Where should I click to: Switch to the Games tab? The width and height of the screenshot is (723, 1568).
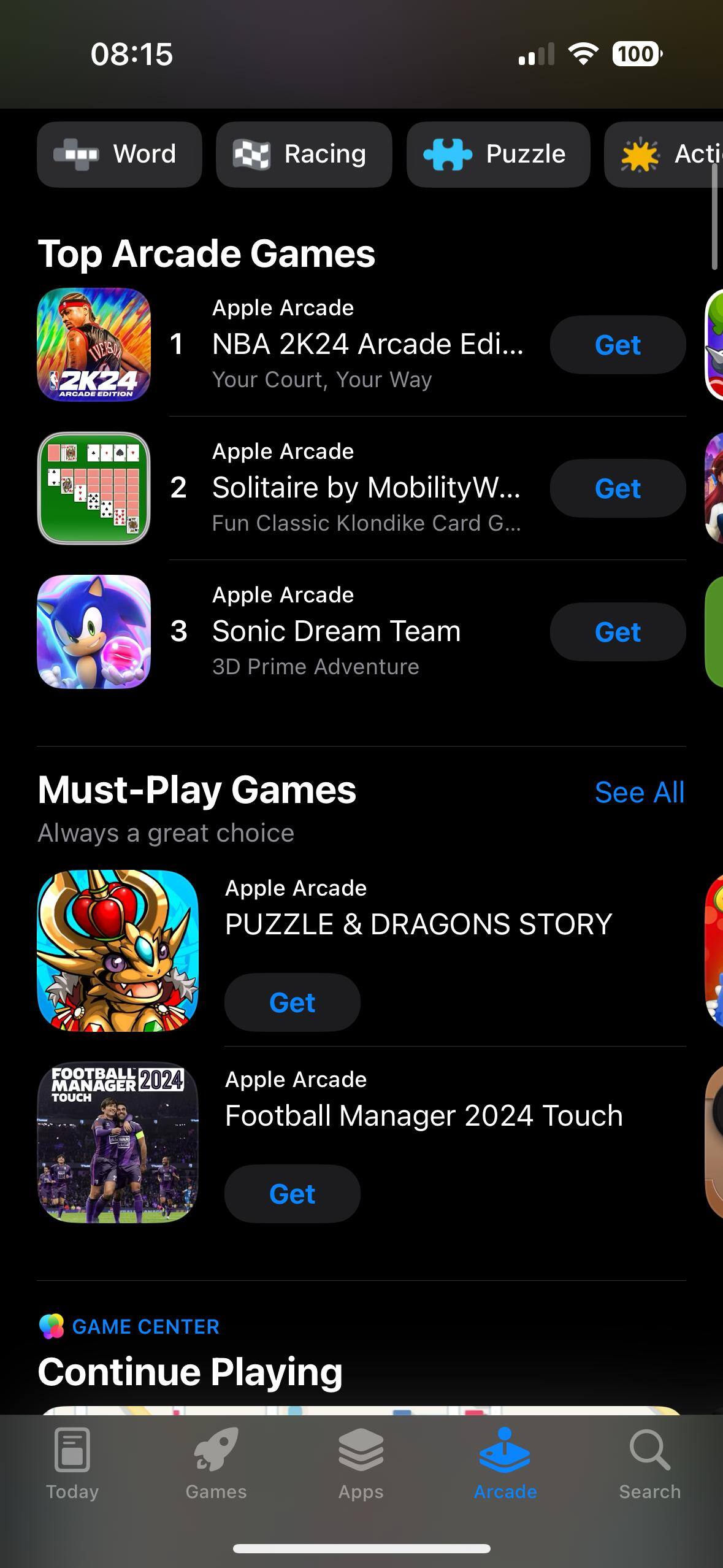pos(216,1464)
